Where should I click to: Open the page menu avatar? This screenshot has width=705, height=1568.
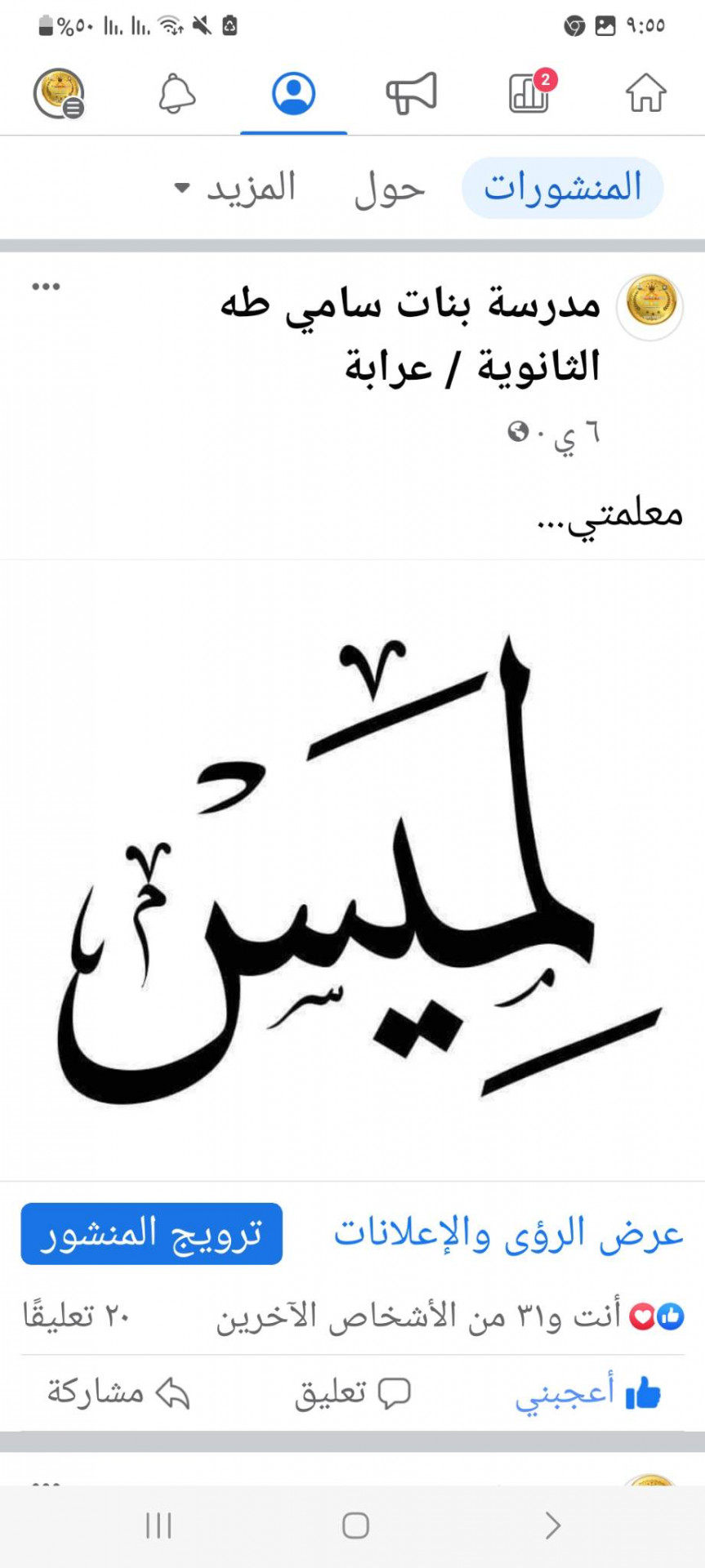click(x=59, y=92)
